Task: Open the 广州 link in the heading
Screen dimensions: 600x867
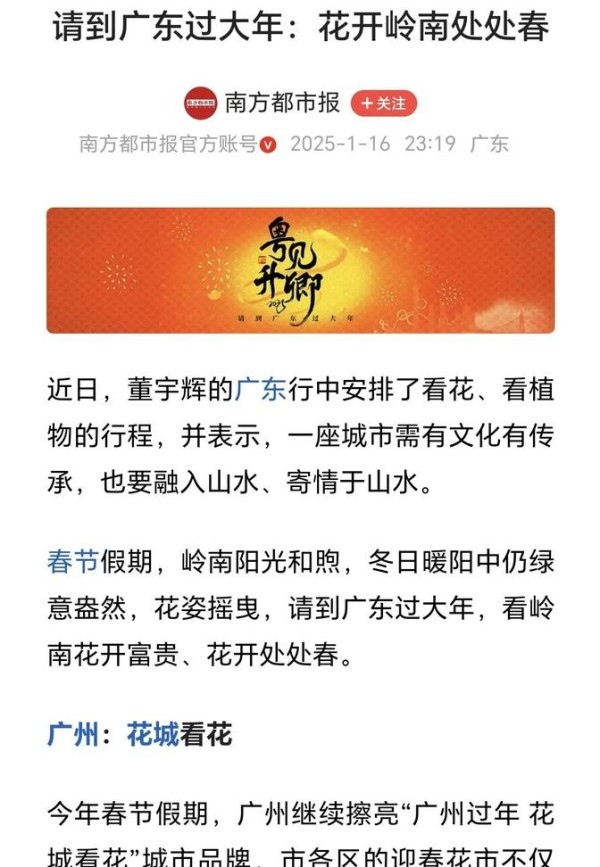Action: pyautogui.click(x=72, y=736)
